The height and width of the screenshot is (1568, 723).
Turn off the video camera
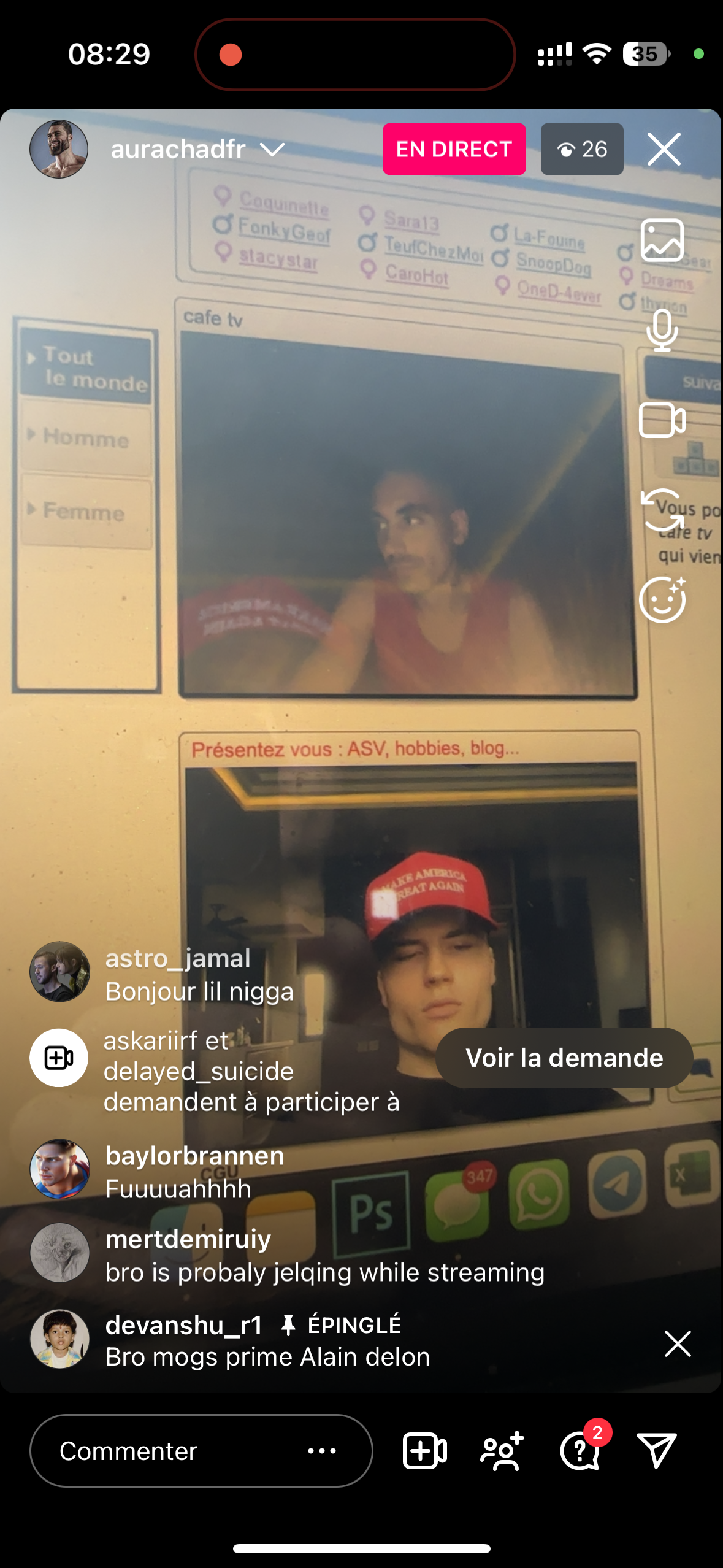pyautogui.click(x=662, y=420)
